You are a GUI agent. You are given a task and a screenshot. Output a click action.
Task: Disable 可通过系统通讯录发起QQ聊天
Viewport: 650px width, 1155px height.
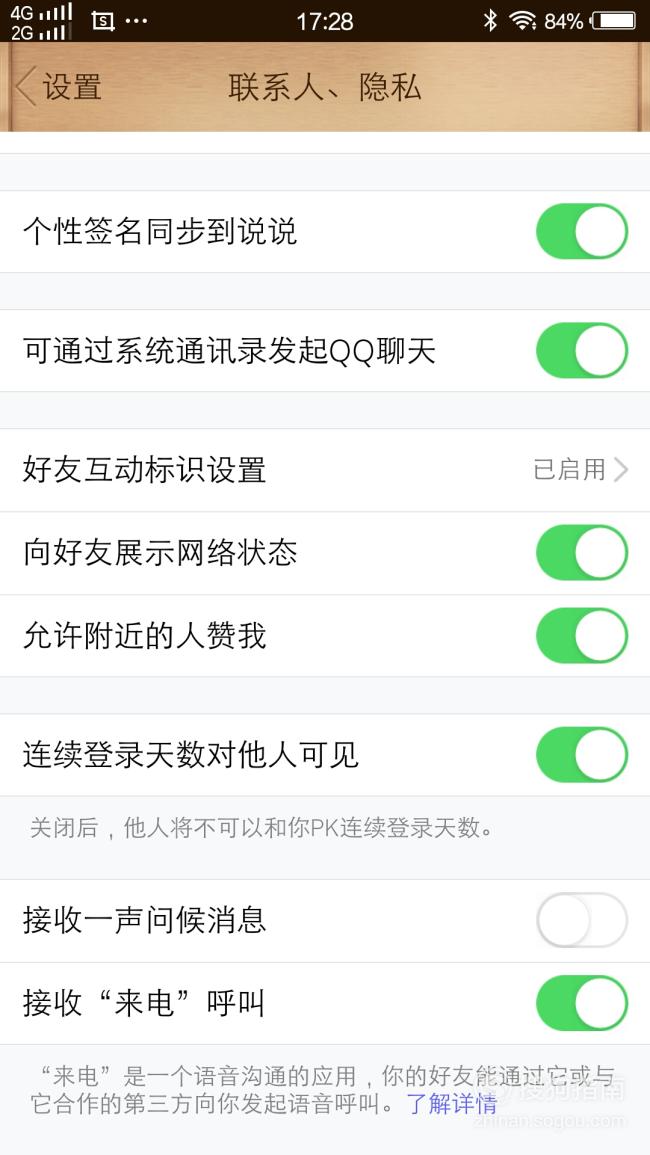click(581, 351)
